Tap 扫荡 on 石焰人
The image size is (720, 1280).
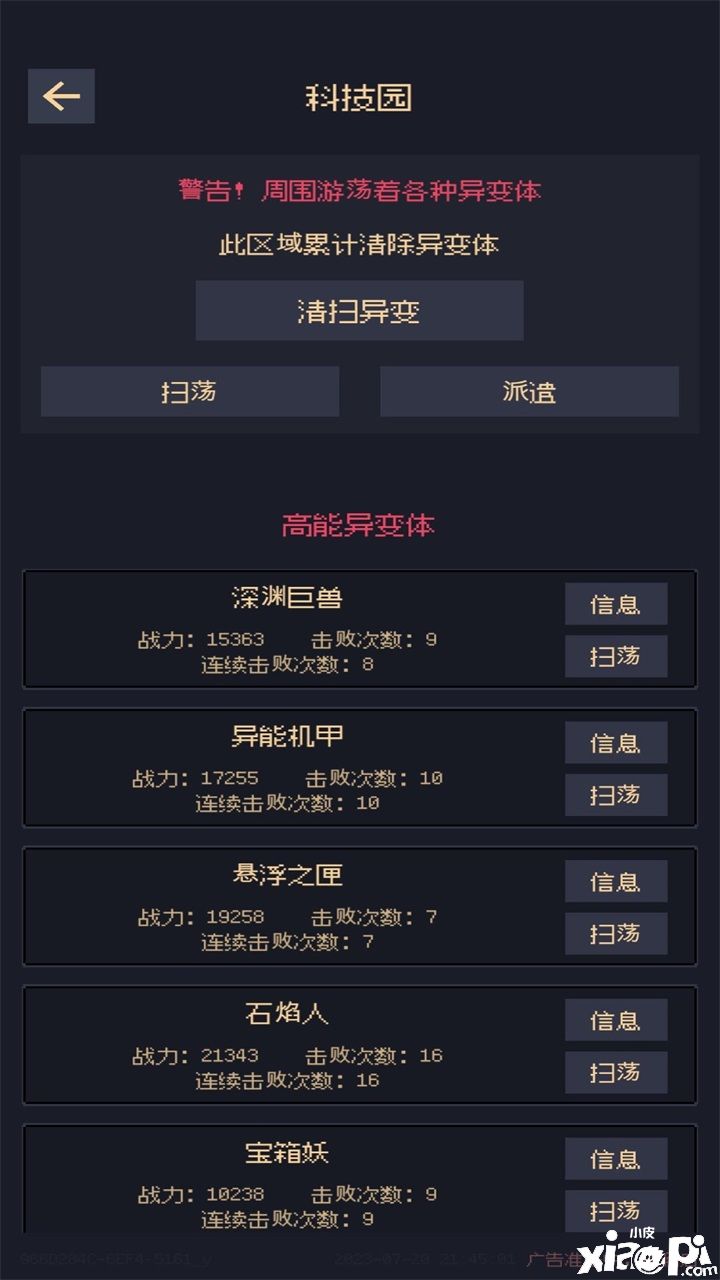(x=615, y=1072)
